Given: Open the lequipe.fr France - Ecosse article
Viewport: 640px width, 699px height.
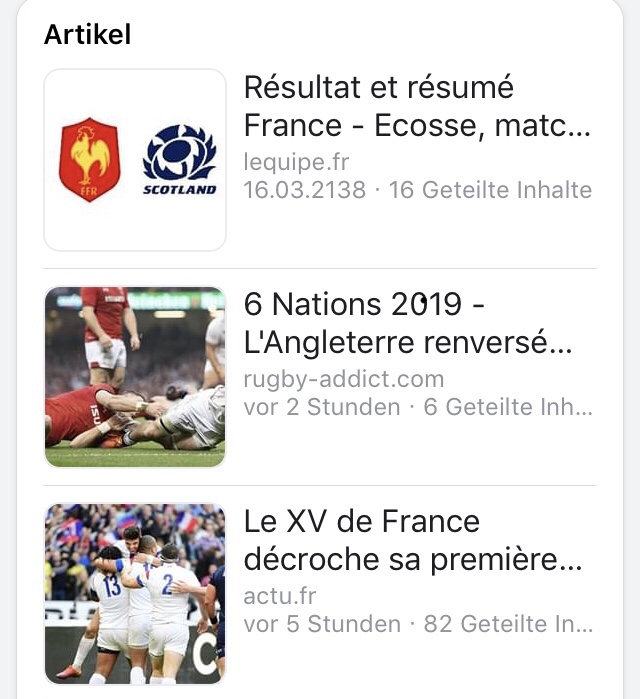Looking at the screenshot, I should 320,160.
